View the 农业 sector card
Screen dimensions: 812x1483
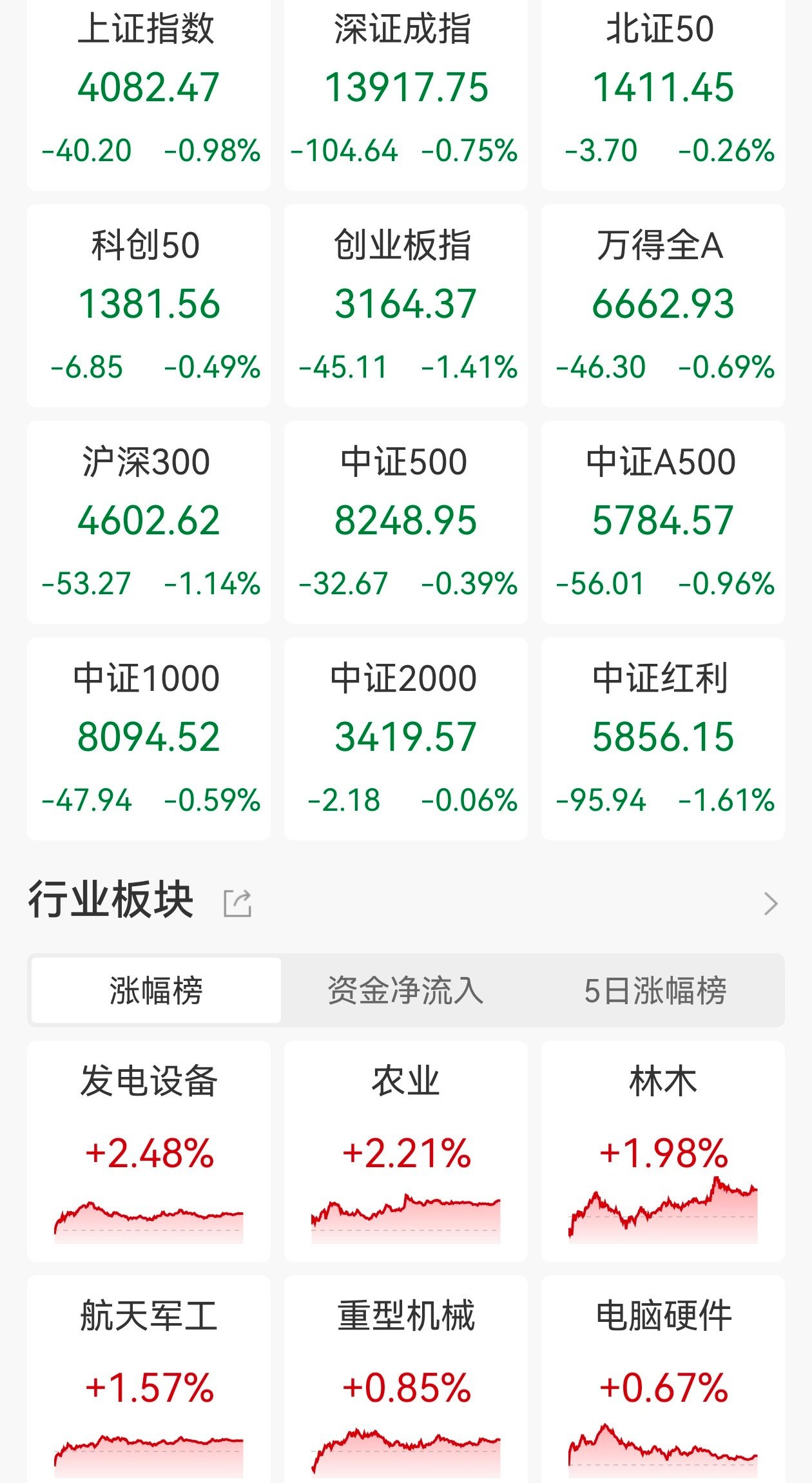405,1151
